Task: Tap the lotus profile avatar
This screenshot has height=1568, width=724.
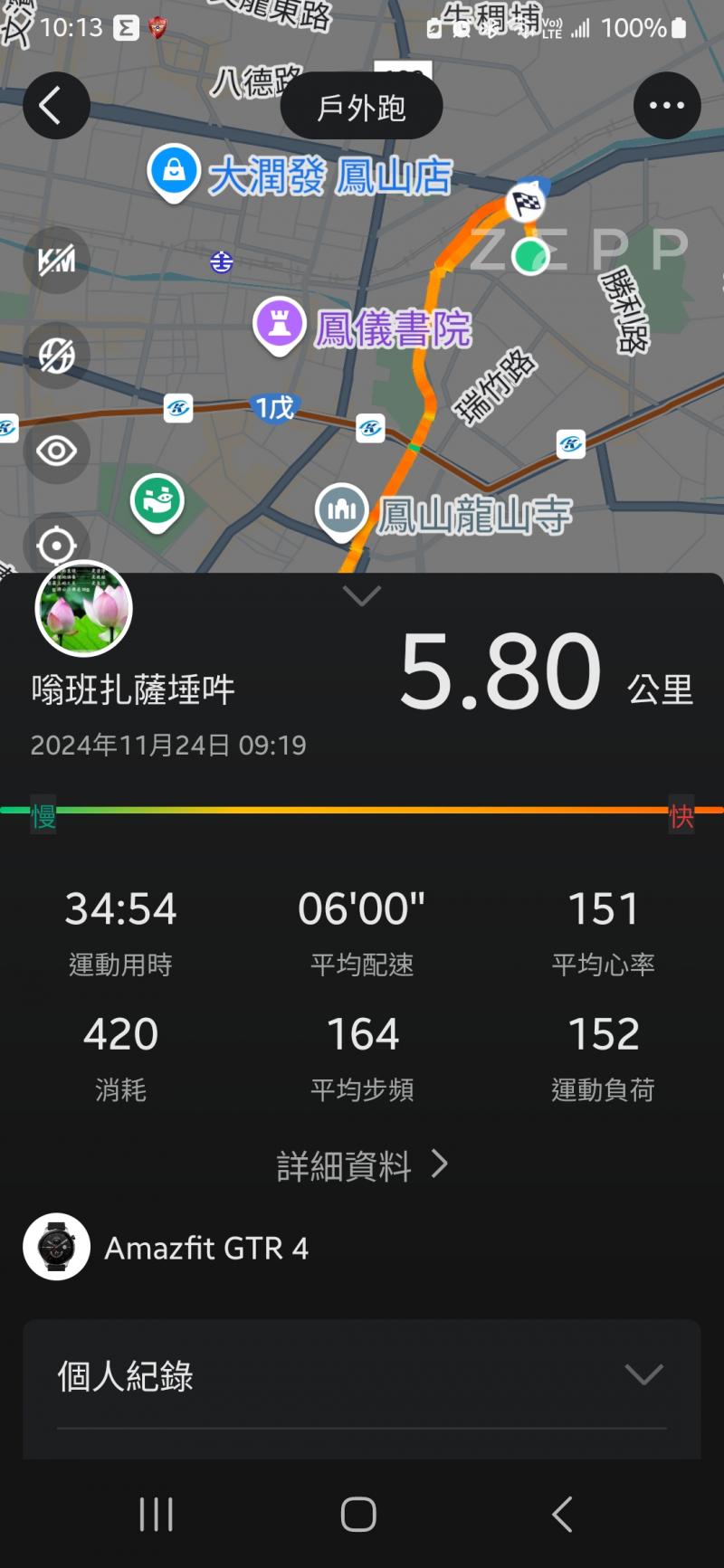Action: [x=83, y=608]
